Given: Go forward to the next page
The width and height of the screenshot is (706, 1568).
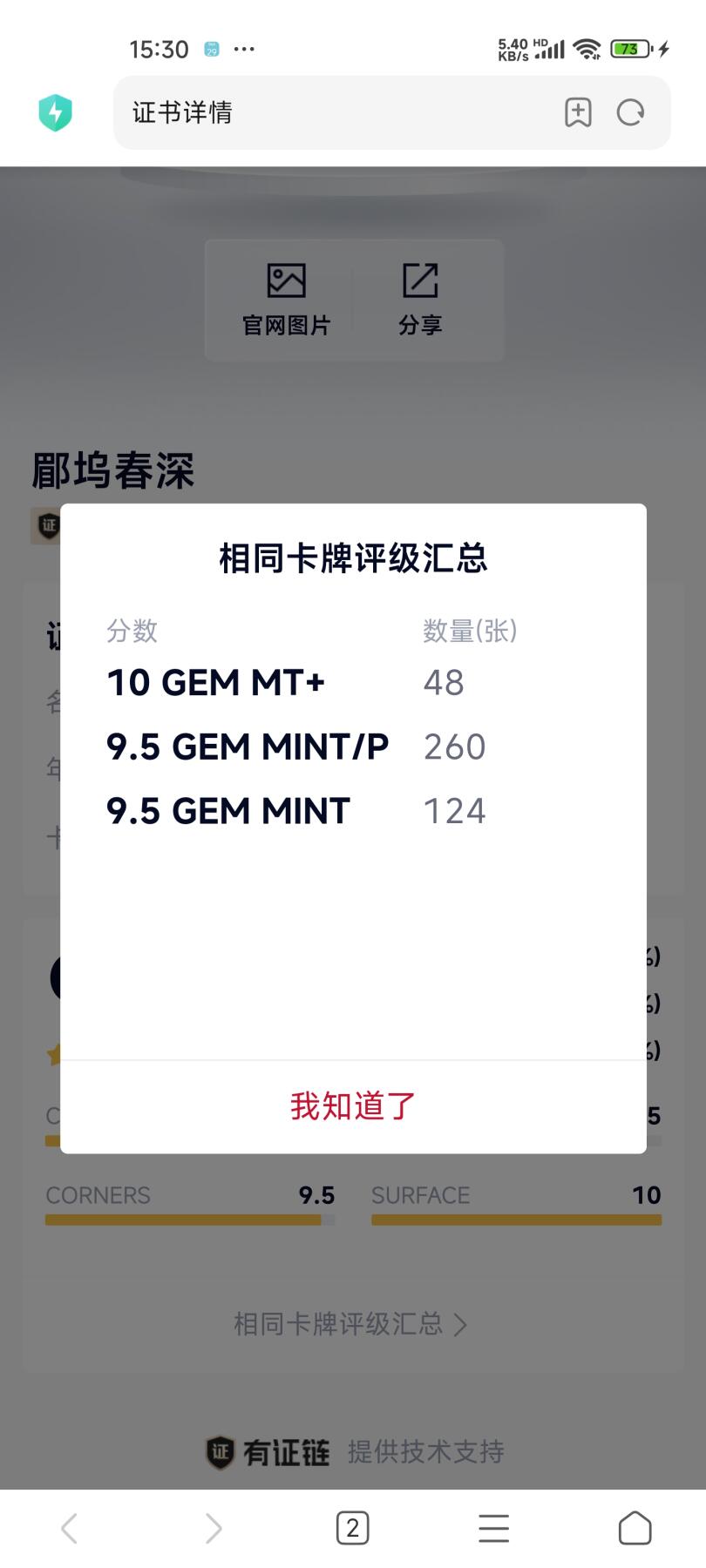Looking at the screenshot, I should [x=213, y=1528].
